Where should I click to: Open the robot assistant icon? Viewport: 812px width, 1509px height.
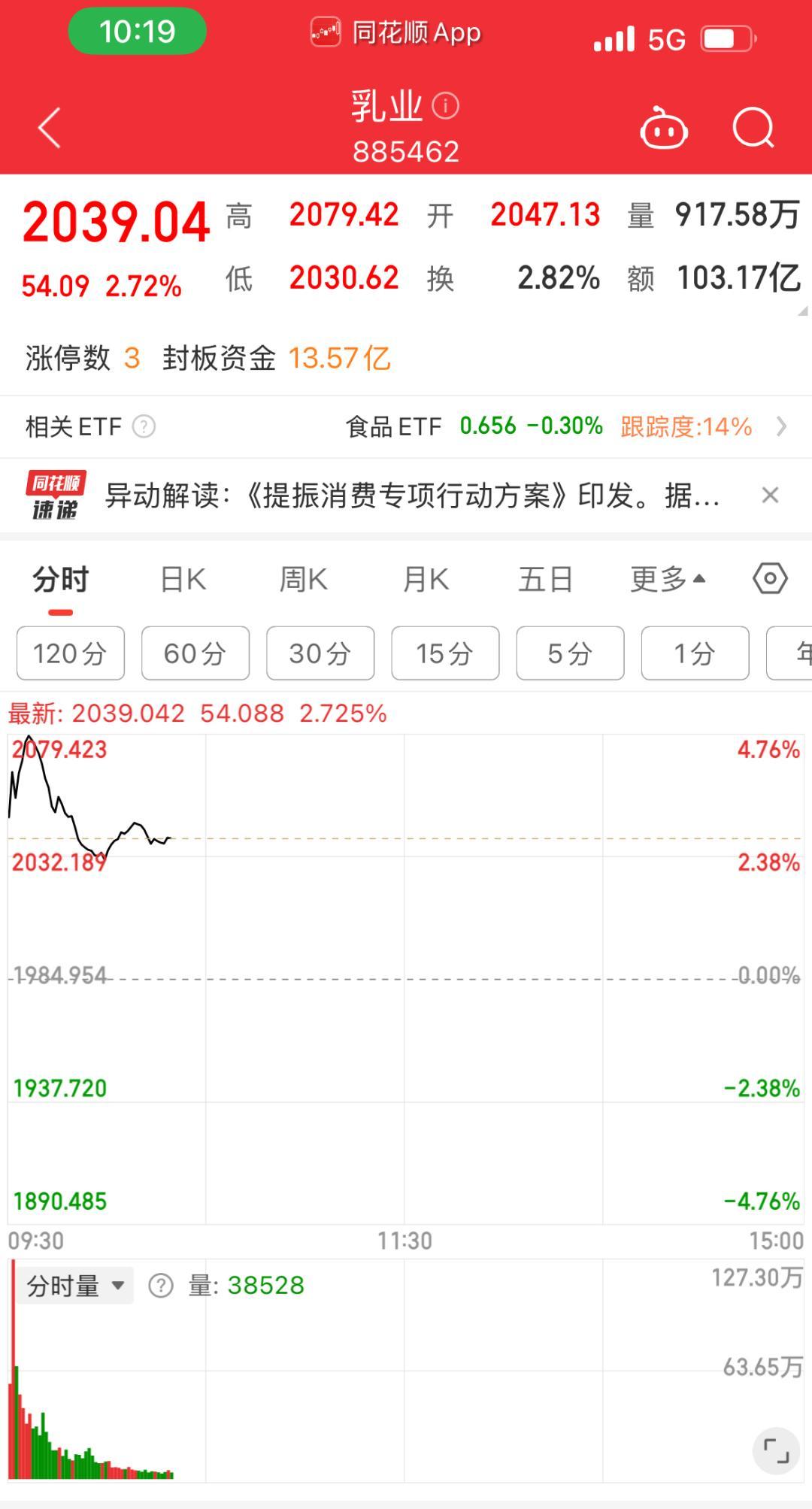663,129
